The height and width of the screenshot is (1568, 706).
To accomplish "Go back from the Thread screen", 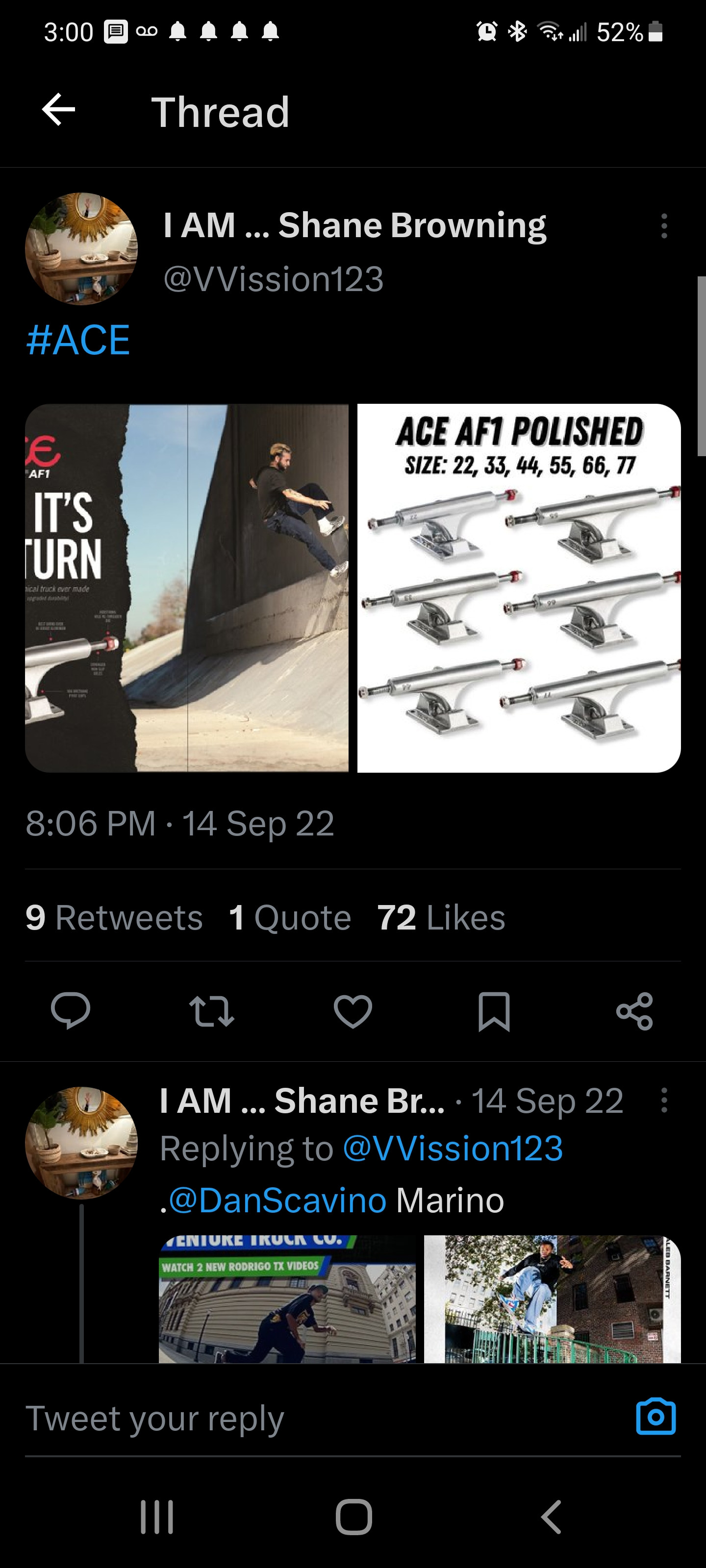I will pyautogui.click(x=58, y=110).
